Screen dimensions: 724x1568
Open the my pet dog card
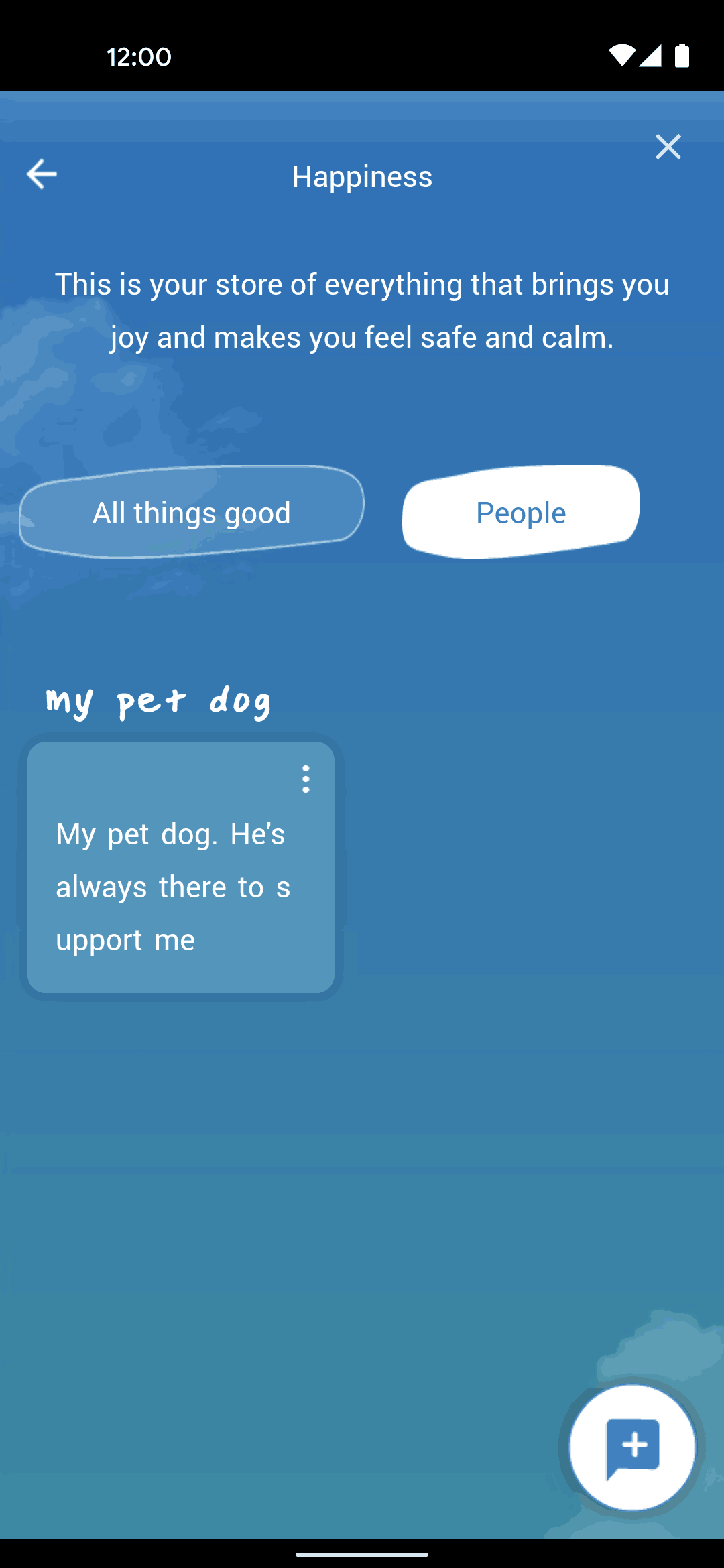point(181,867)
